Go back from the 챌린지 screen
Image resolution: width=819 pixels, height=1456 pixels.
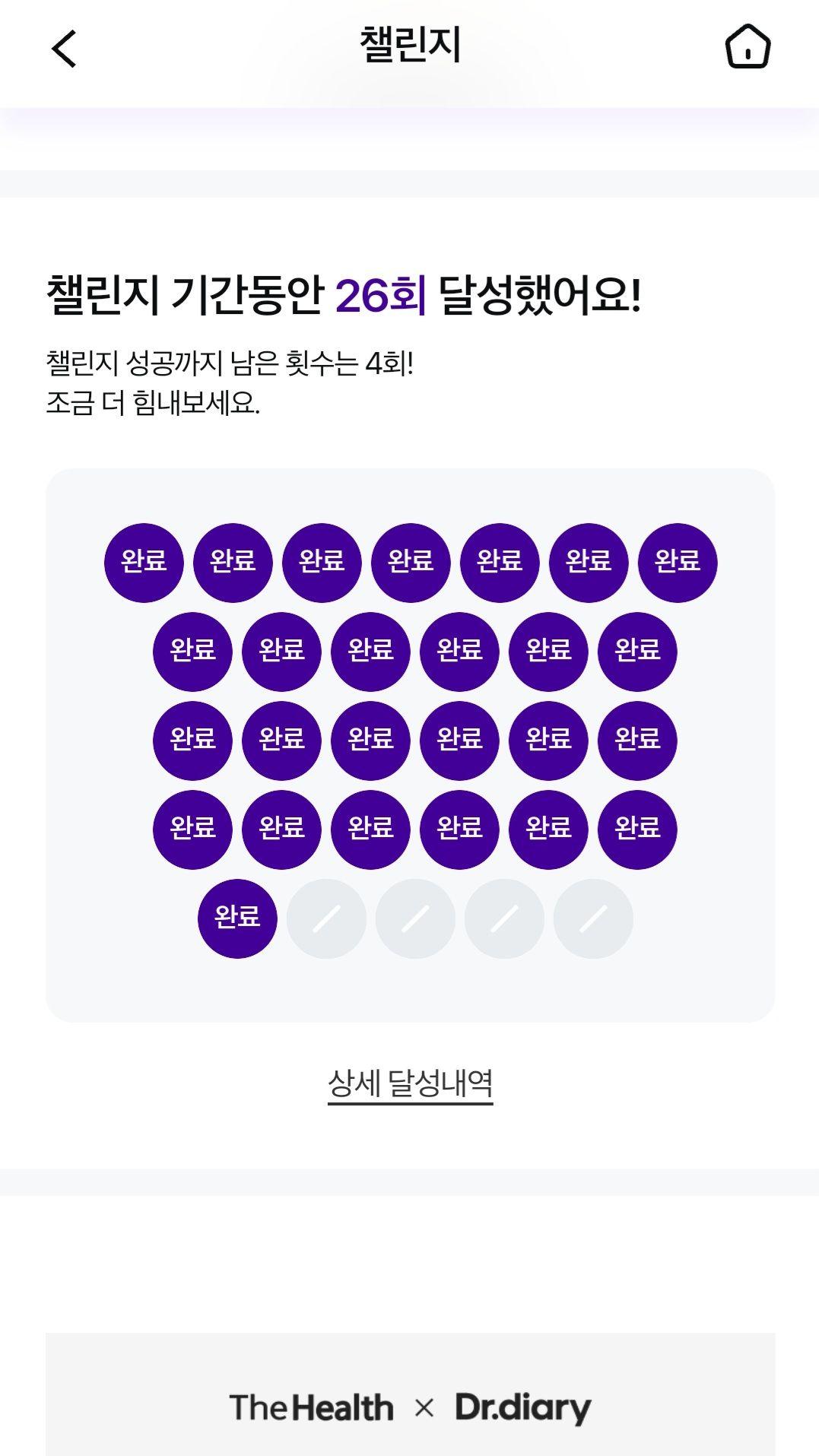(x=64, y=49)
